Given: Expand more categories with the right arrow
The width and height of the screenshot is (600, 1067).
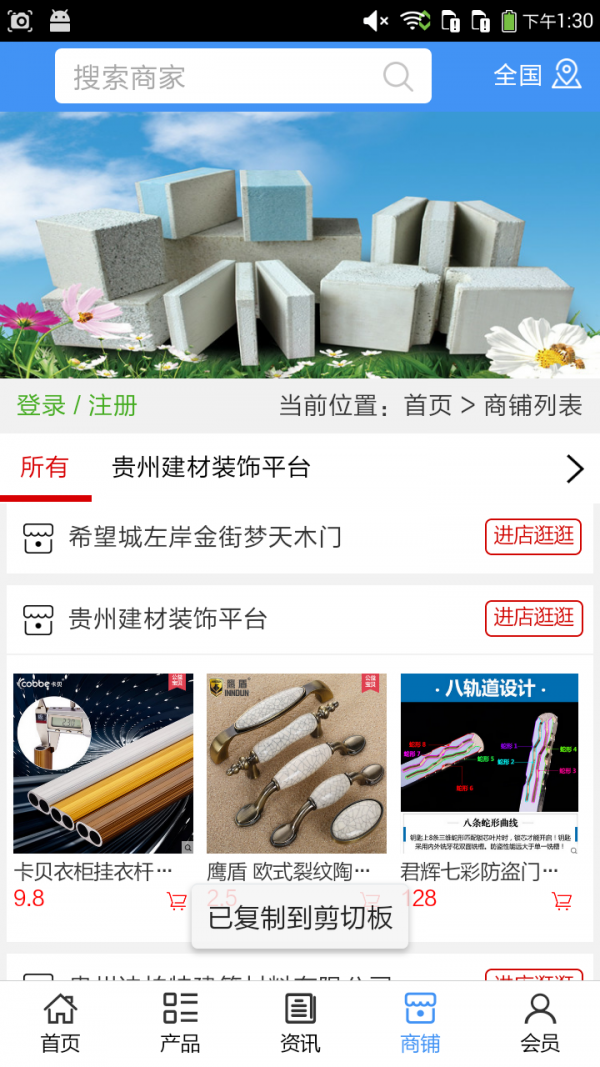Looking at the screenshot, I should (574, 468).
